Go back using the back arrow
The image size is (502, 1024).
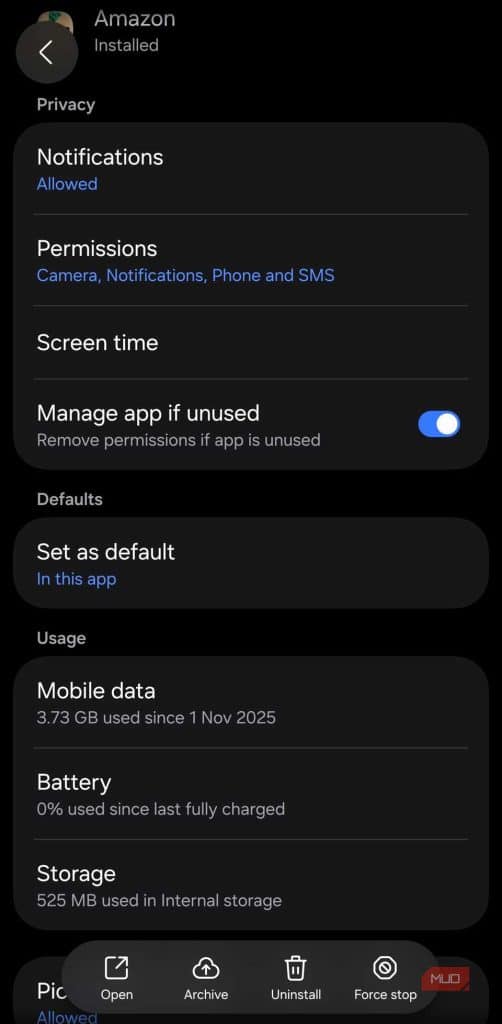46,52
